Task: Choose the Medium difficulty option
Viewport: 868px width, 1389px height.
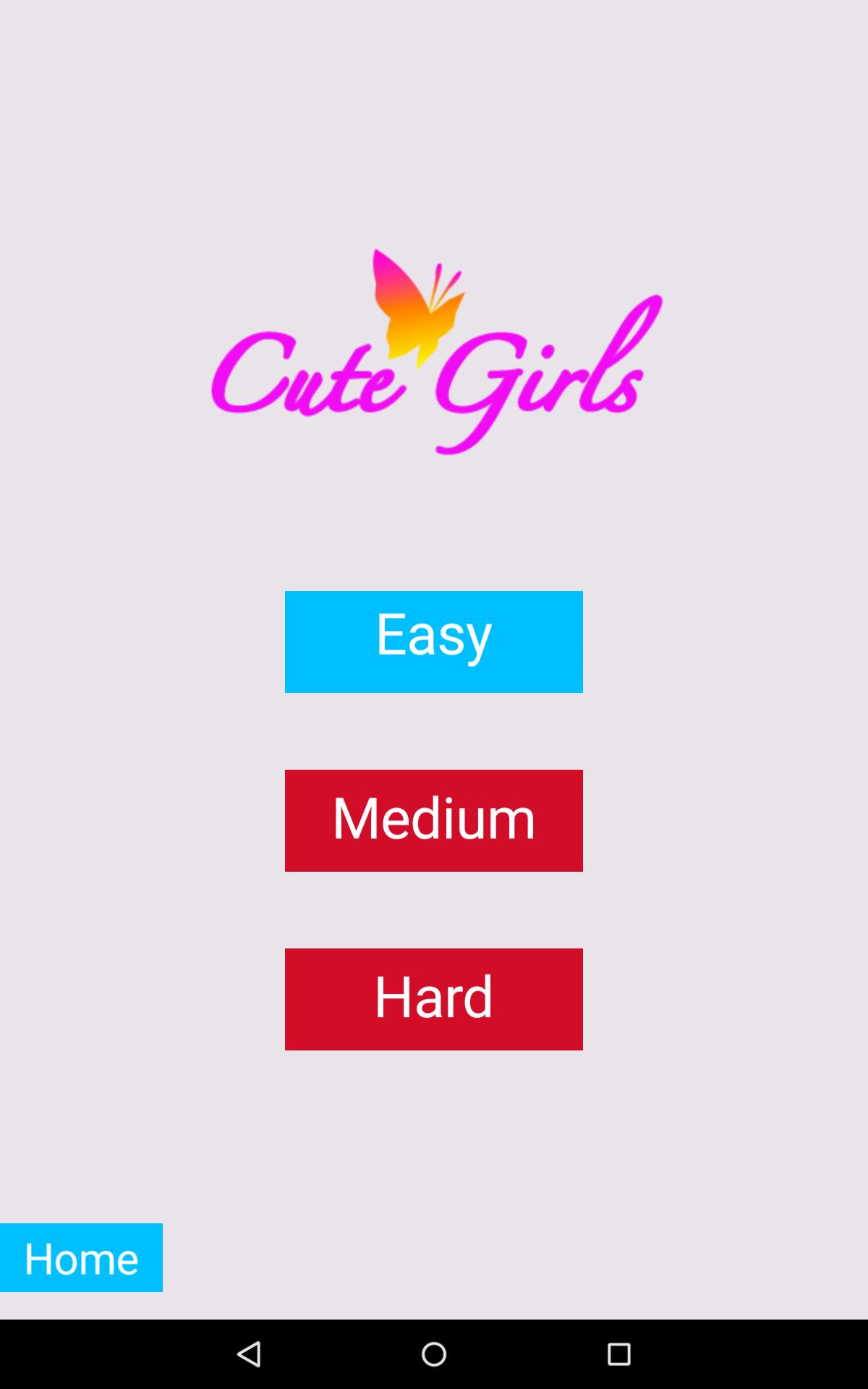Action: [x=433, y=820]
